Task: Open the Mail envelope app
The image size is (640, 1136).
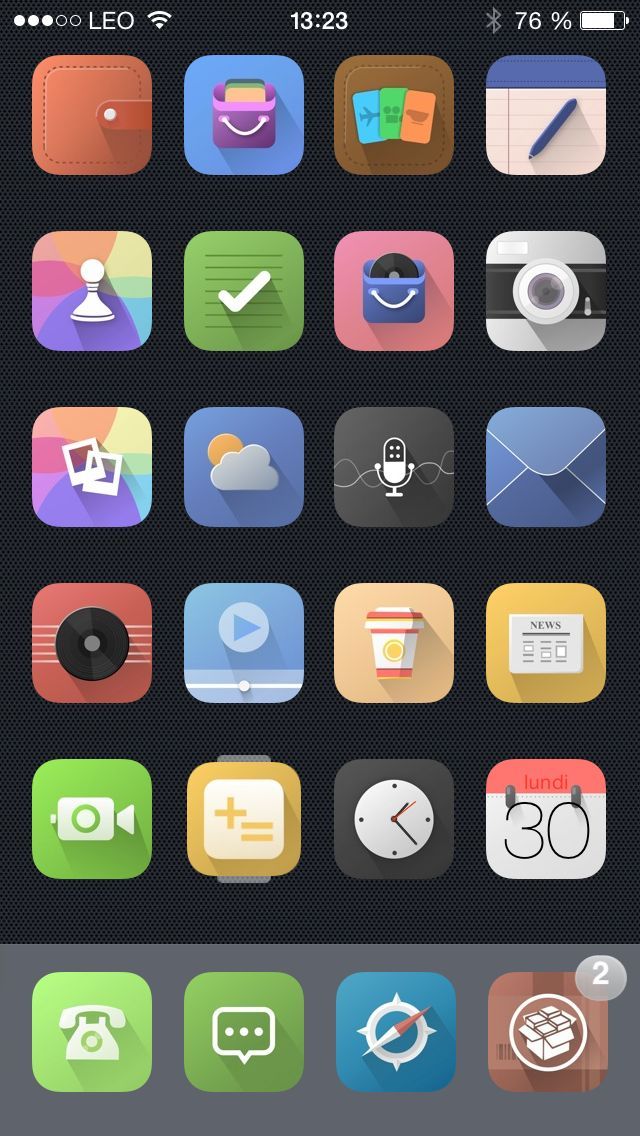Action: pyautogui.click(x=546, y=467)
